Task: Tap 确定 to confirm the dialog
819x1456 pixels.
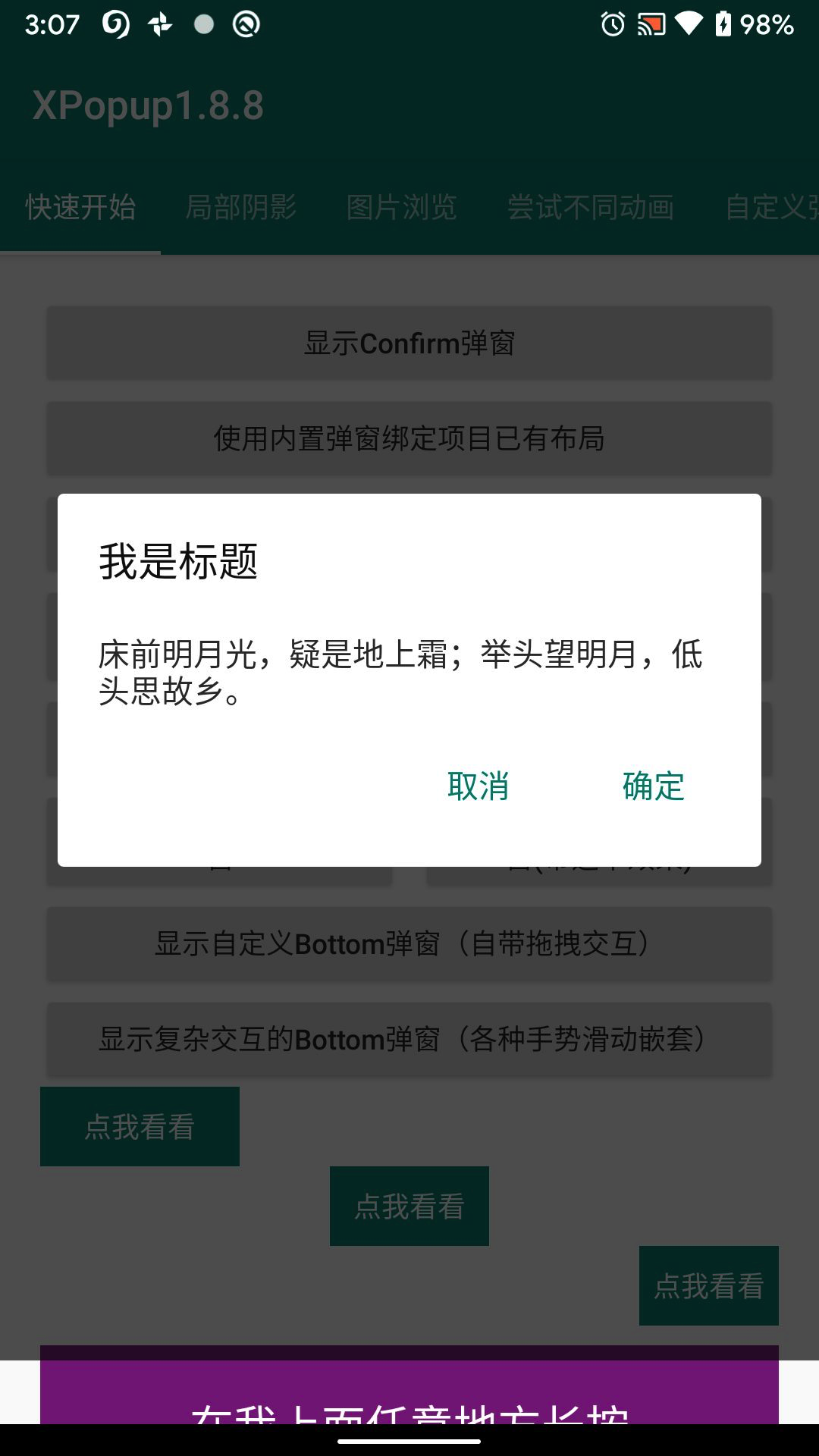Action: (654, 789)
